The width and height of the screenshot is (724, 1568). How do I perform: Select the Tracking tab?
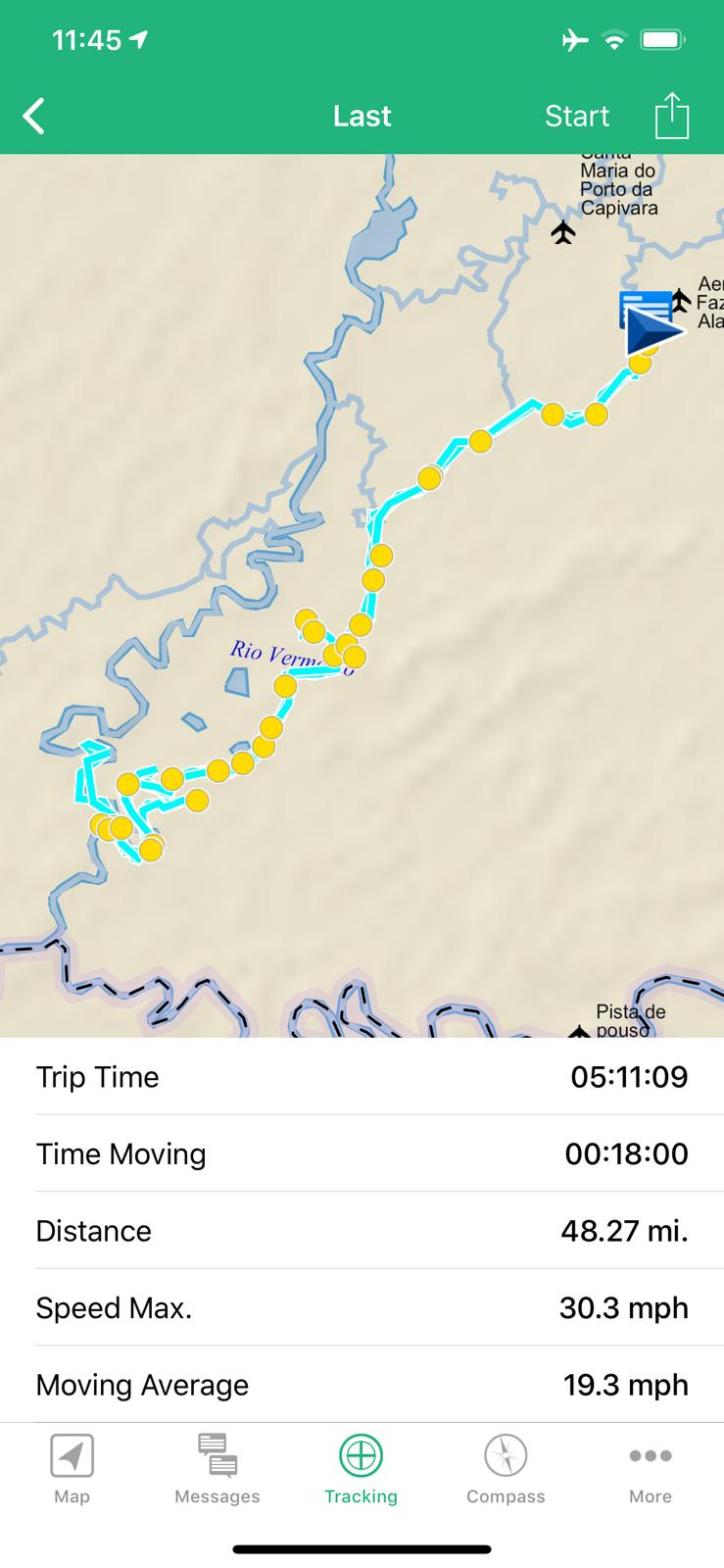[361, 1468]
